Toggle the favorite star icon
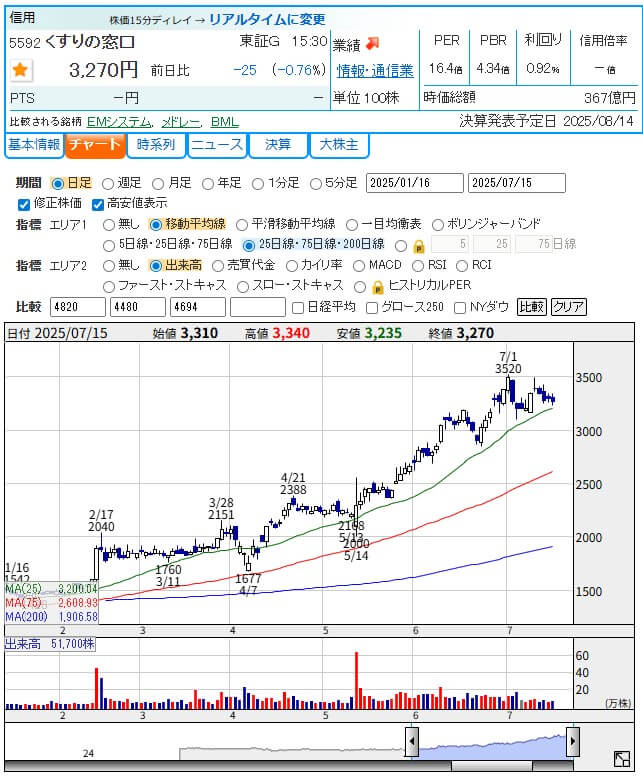643x777 pixels. point(20,70)
